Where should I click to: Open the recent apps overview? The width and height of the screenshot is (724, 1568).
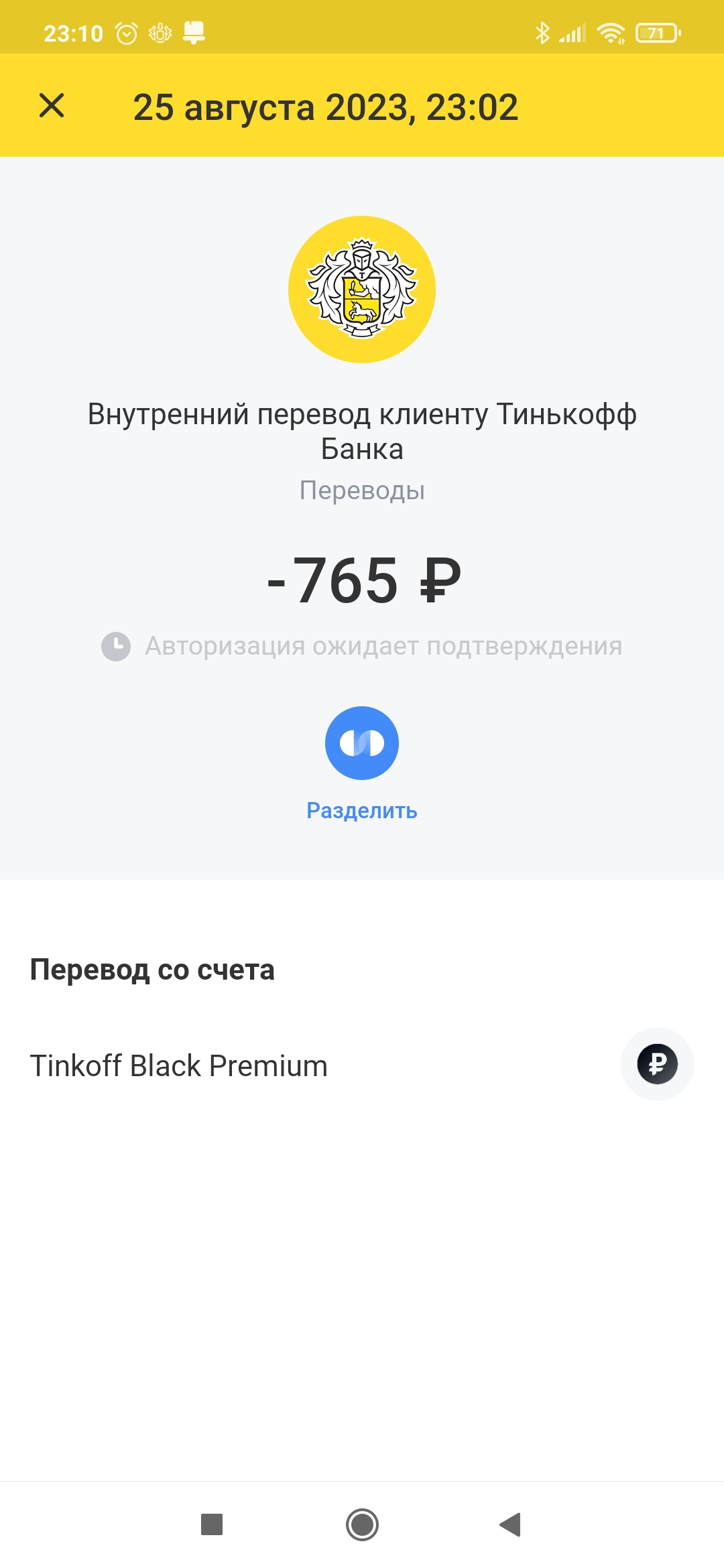coord(212,1524)
